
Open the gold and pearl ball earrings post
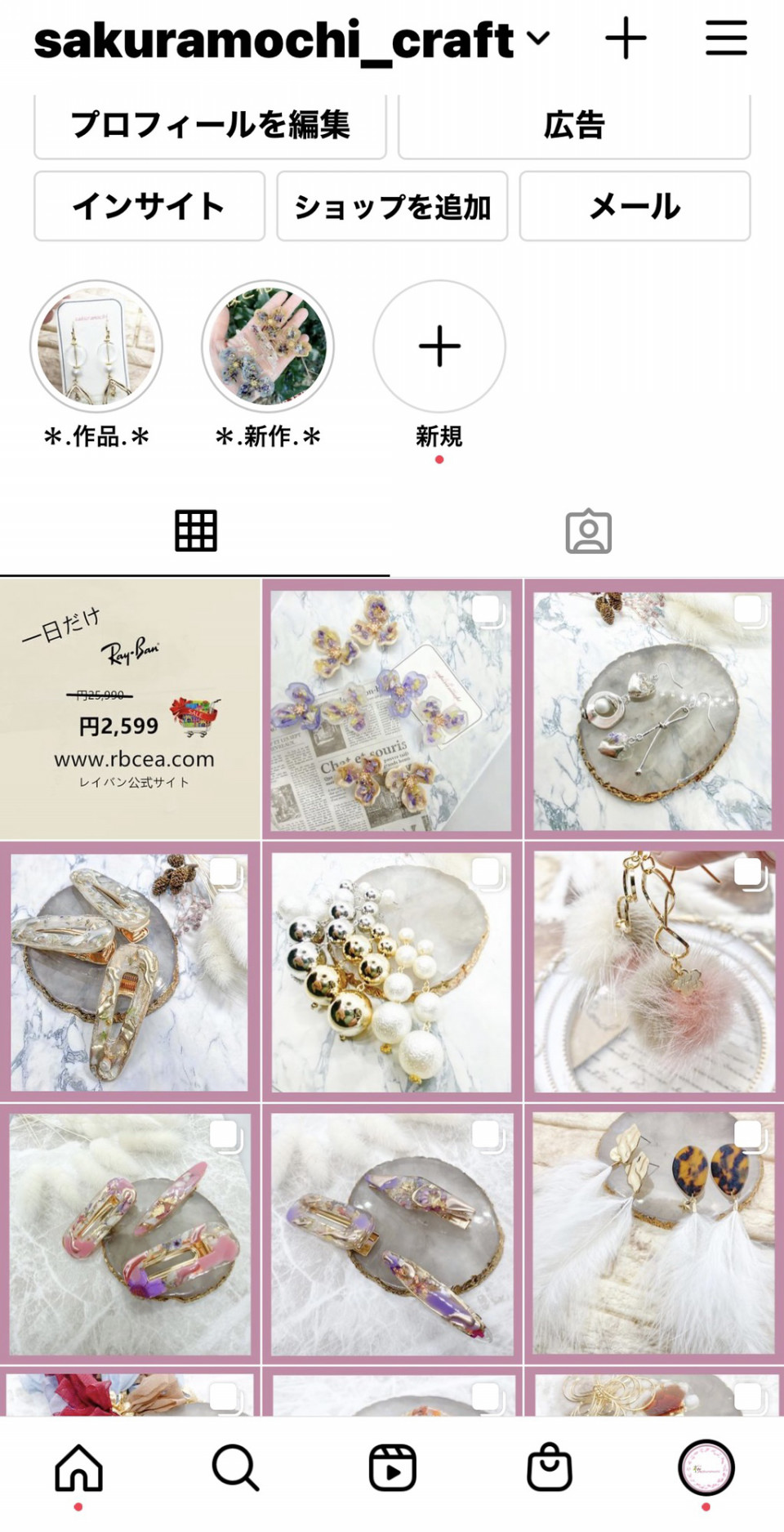pyautogui.click(x=392, y=971)
